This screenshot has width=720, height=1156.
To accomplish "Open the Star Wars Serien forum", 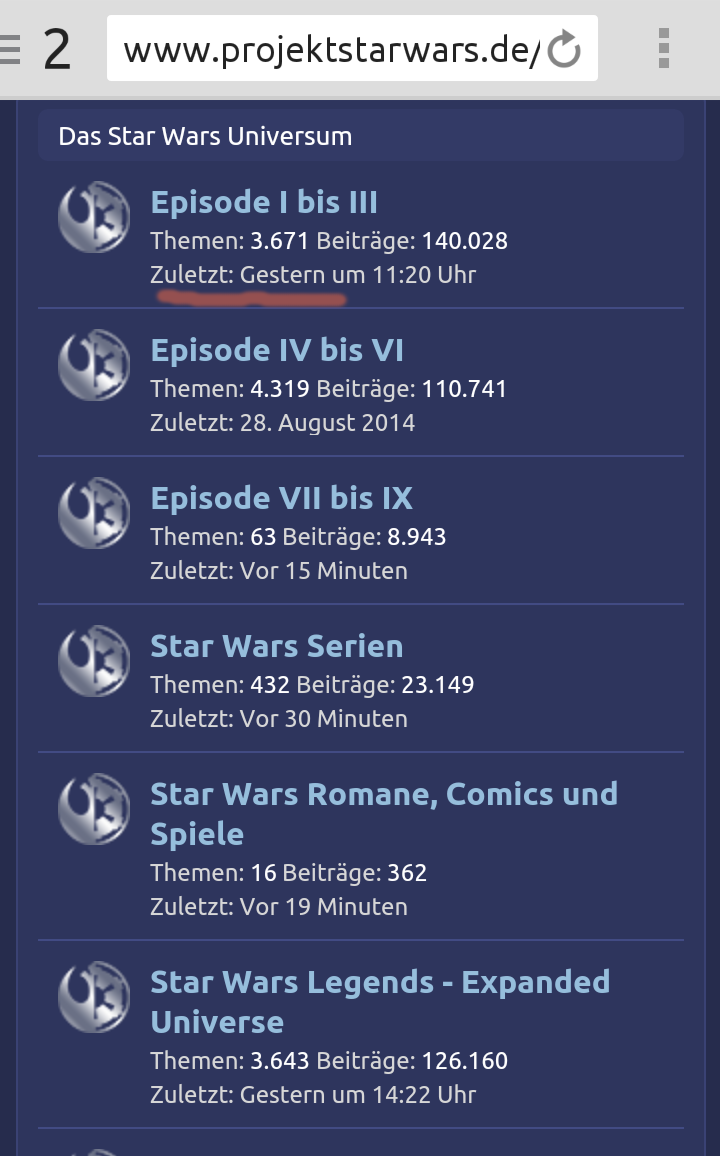I will pos(276,647).
